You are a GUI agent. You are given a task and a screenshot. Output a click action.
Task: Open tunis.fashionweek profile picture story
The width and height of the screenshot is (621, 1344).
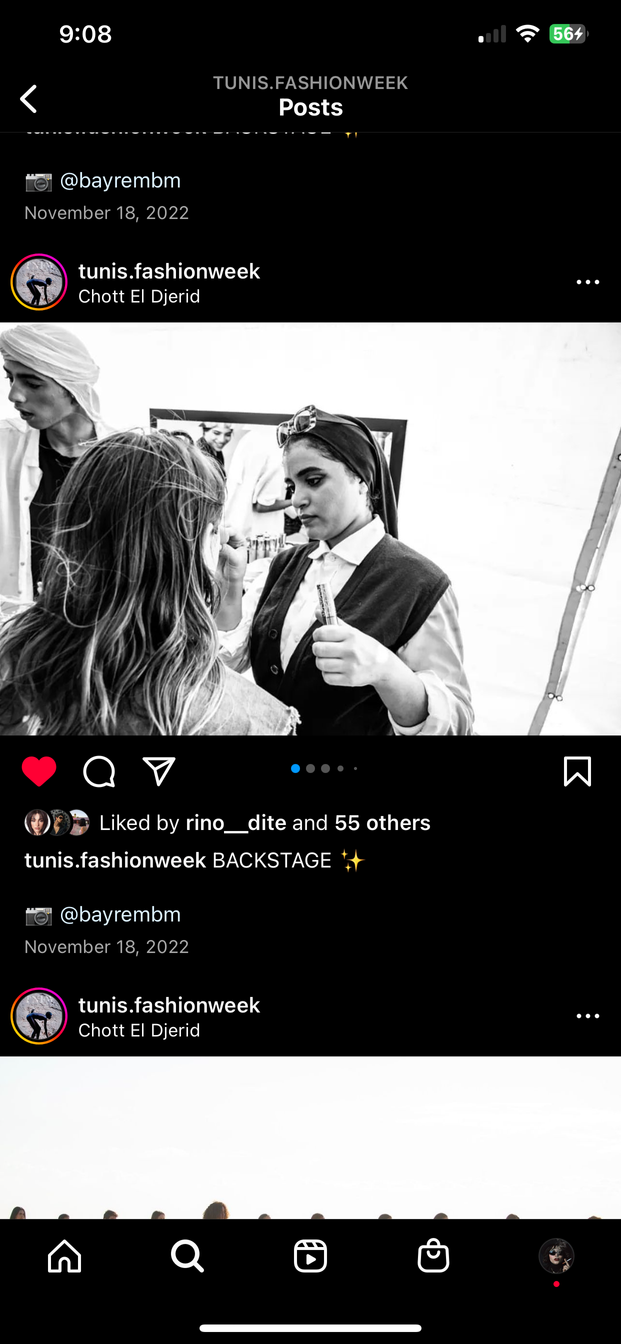point(39,283)
